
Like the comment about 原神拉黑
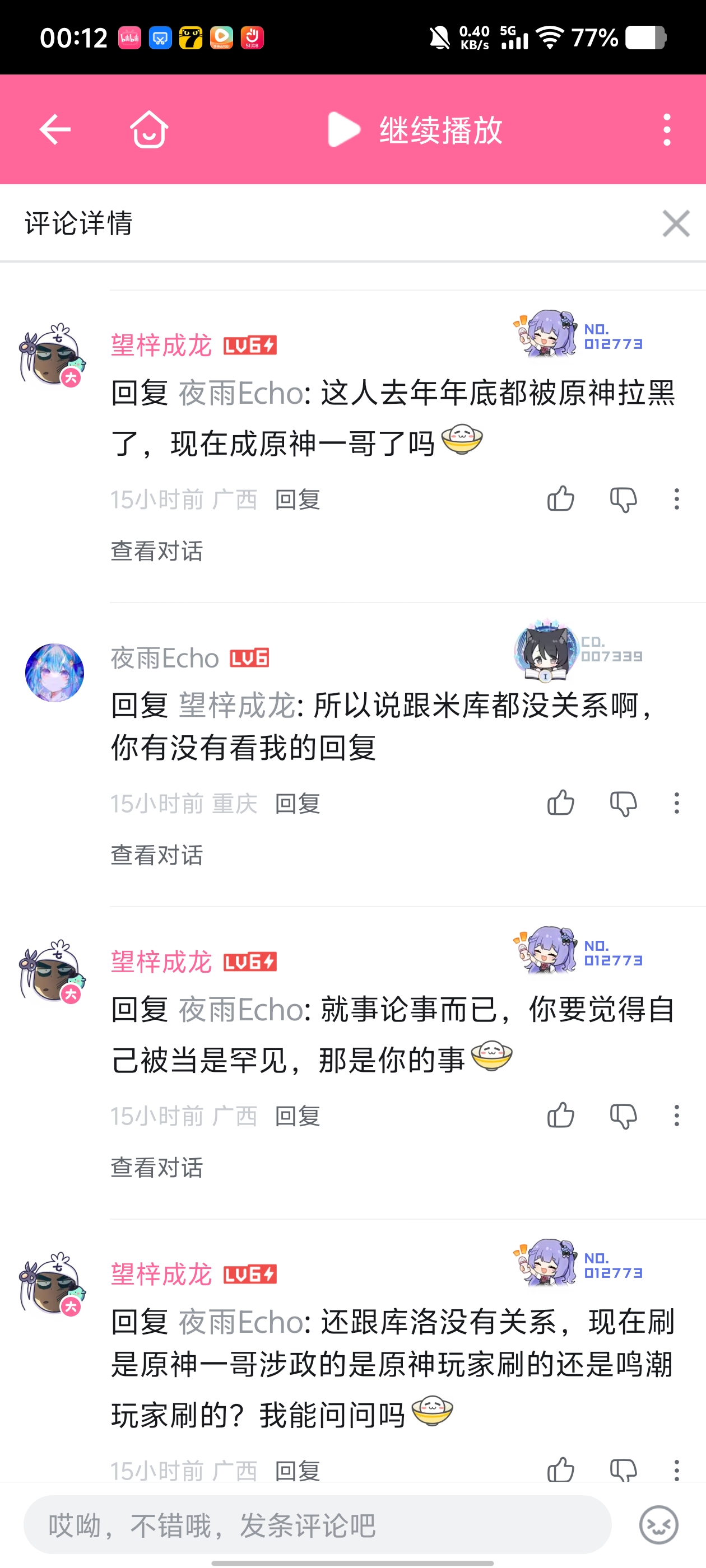(560, 499)
